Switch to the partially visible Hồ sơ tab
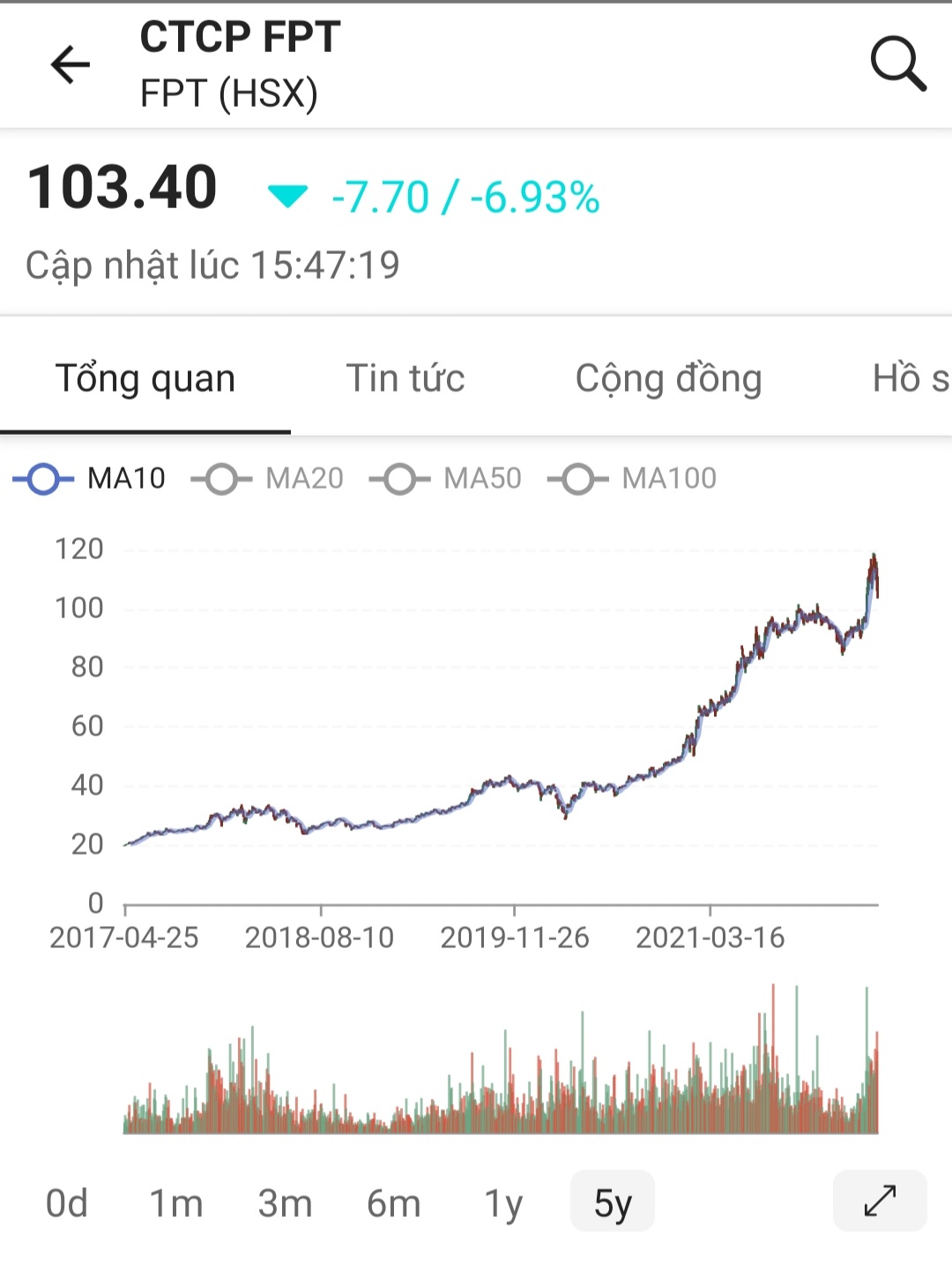The height and width of the screenshot is (1262, 952). [x=910, y=378]
